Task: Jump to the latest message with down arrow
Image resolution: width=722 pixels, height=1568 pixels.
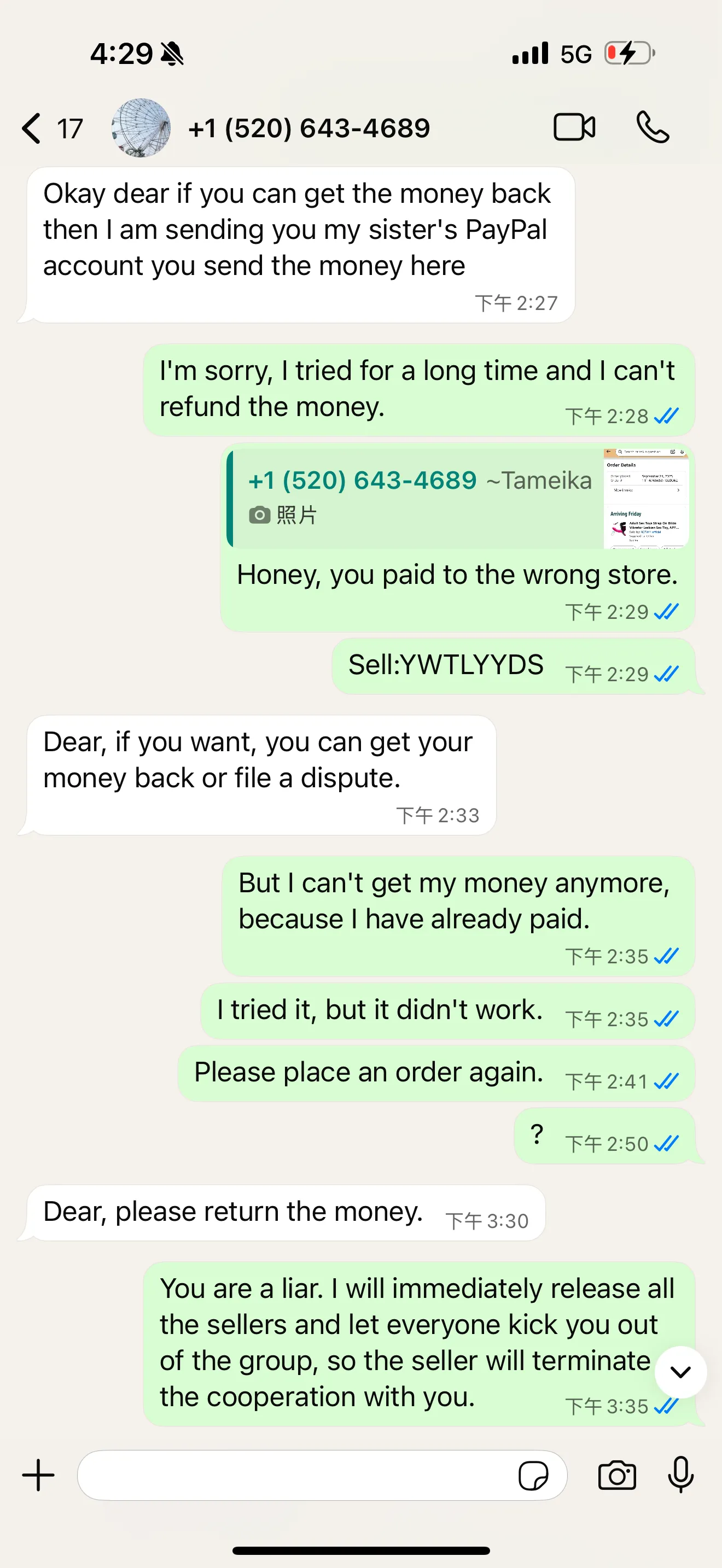Action: (680, 1372)
